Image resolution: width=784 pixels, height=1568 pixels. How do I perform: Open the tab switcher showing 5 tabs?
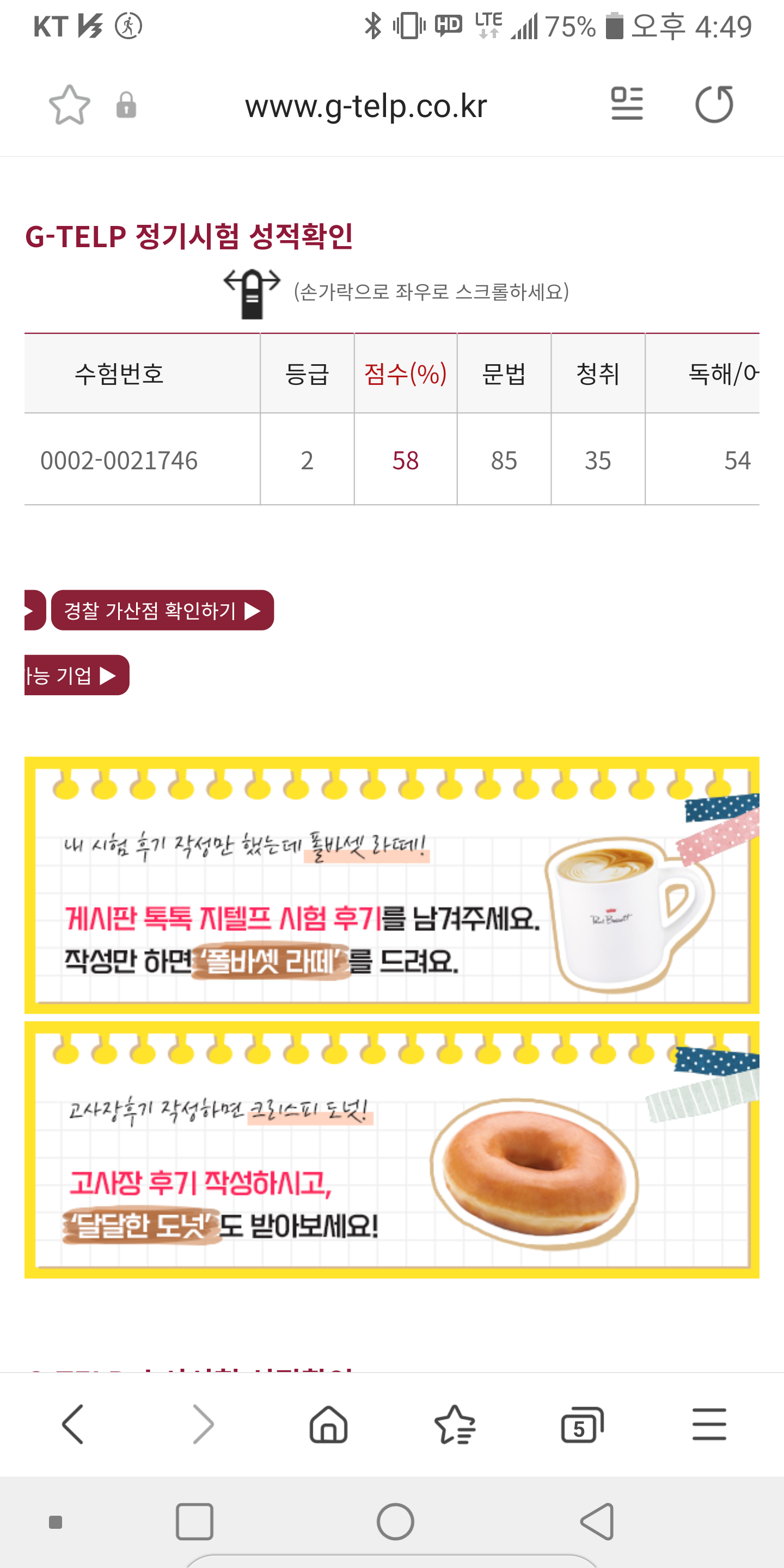pos(581,1424)
